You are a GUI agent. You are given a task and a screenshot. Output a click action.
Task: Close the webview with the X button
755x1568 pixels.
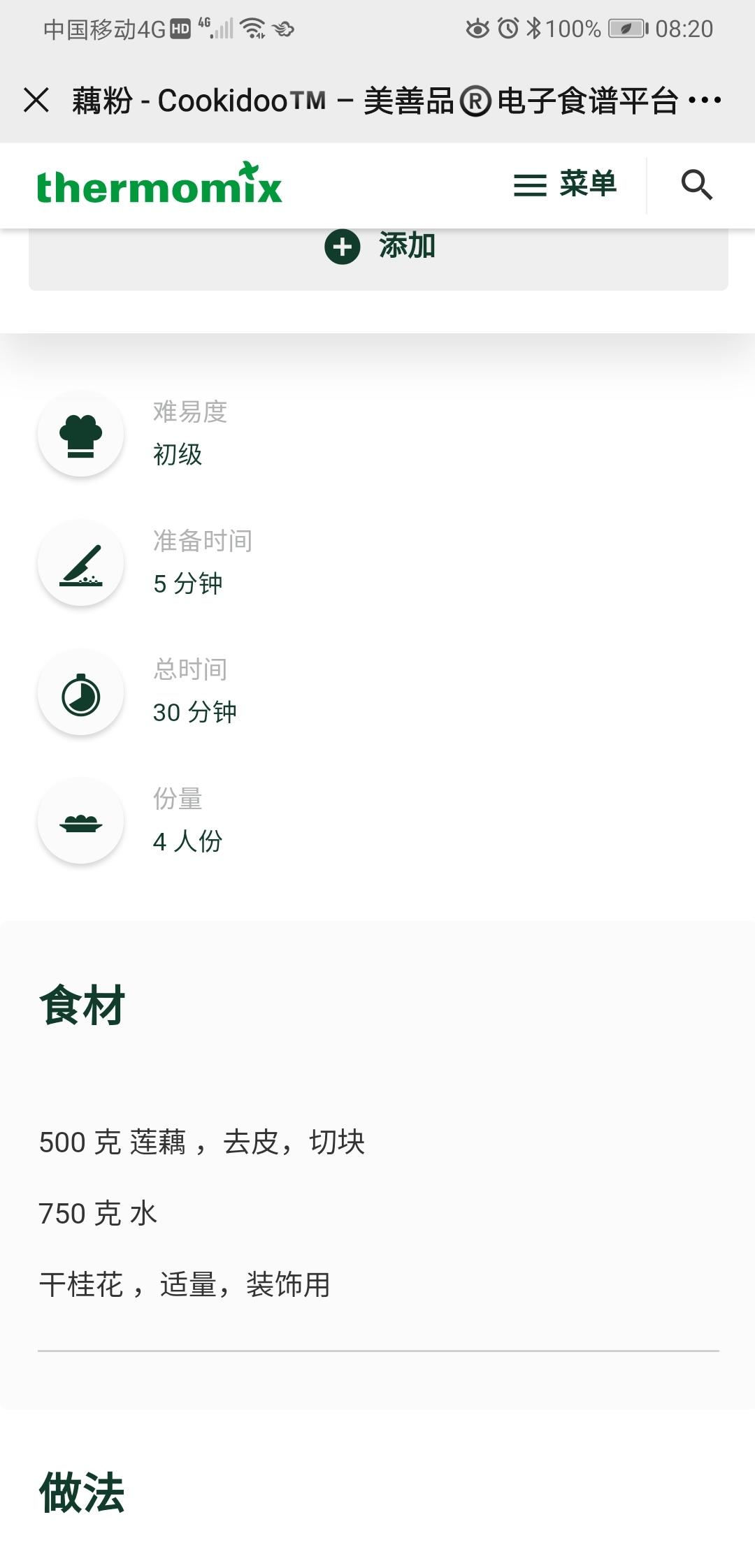36,100
